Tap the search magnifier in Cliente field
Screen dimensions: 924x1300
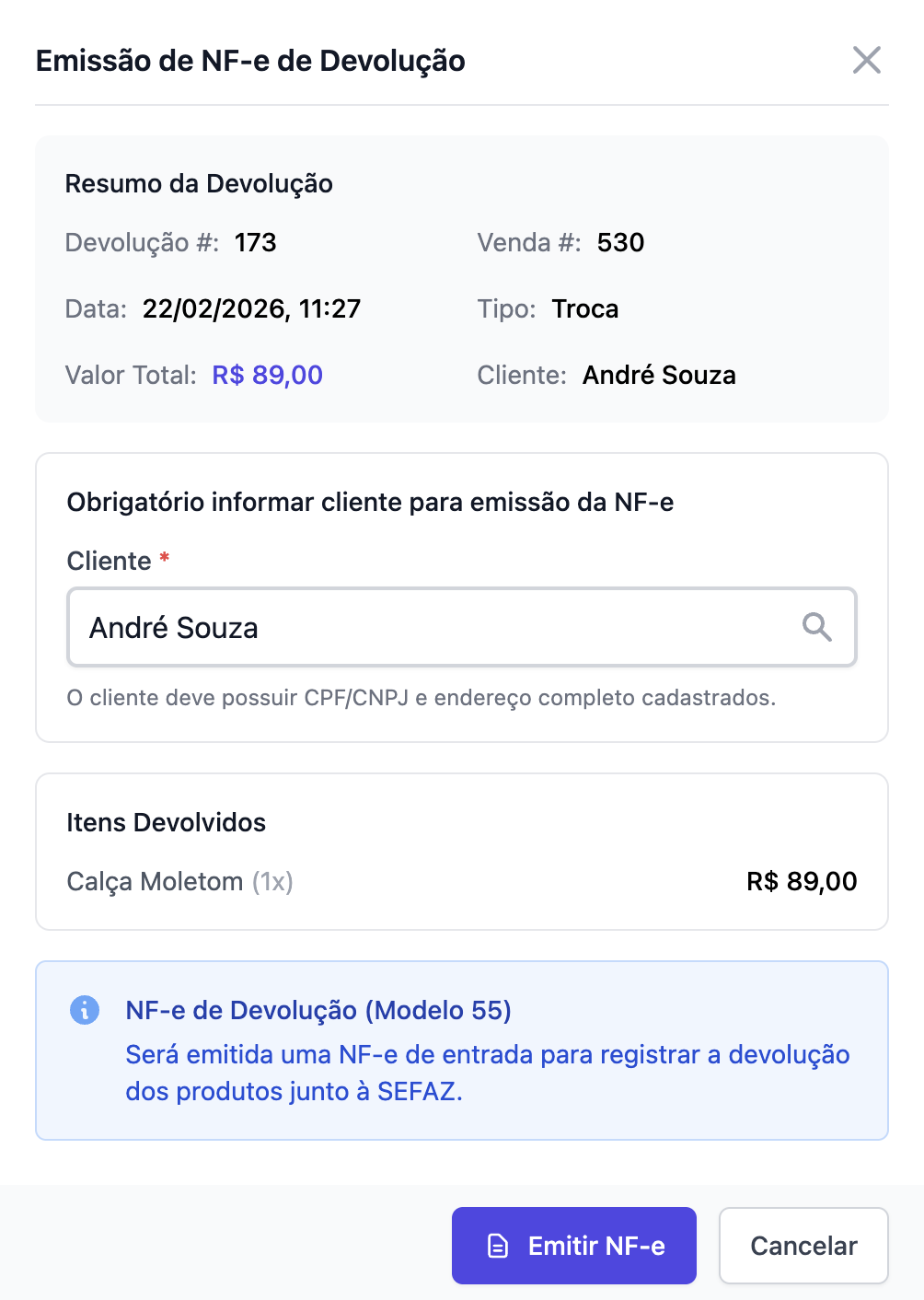[816, 628]
